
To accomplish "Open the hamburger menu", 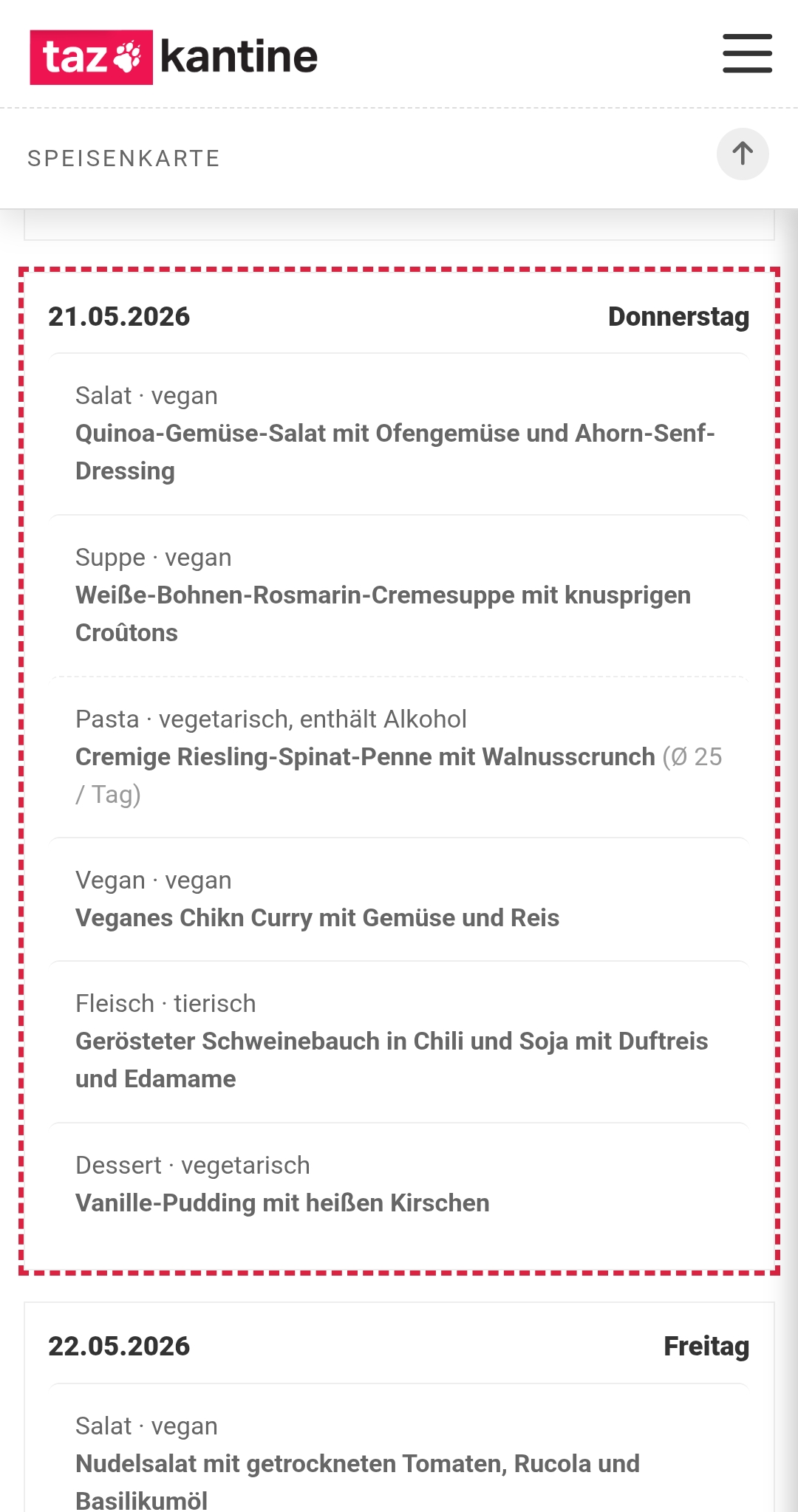I will (747, 53).
